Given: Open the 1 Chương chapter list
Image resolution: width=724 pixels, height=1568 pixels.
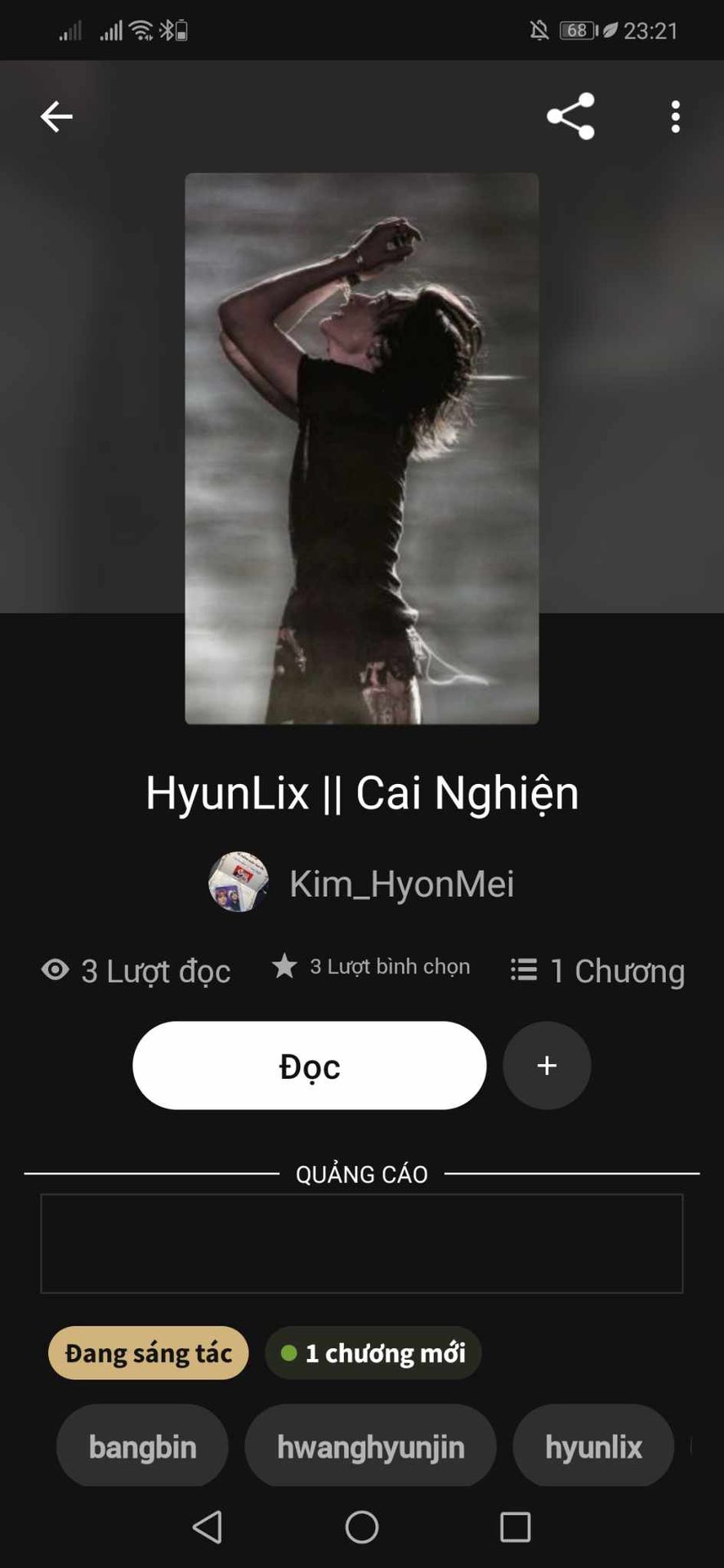Looking at the screenshot, I should [597, 971].
